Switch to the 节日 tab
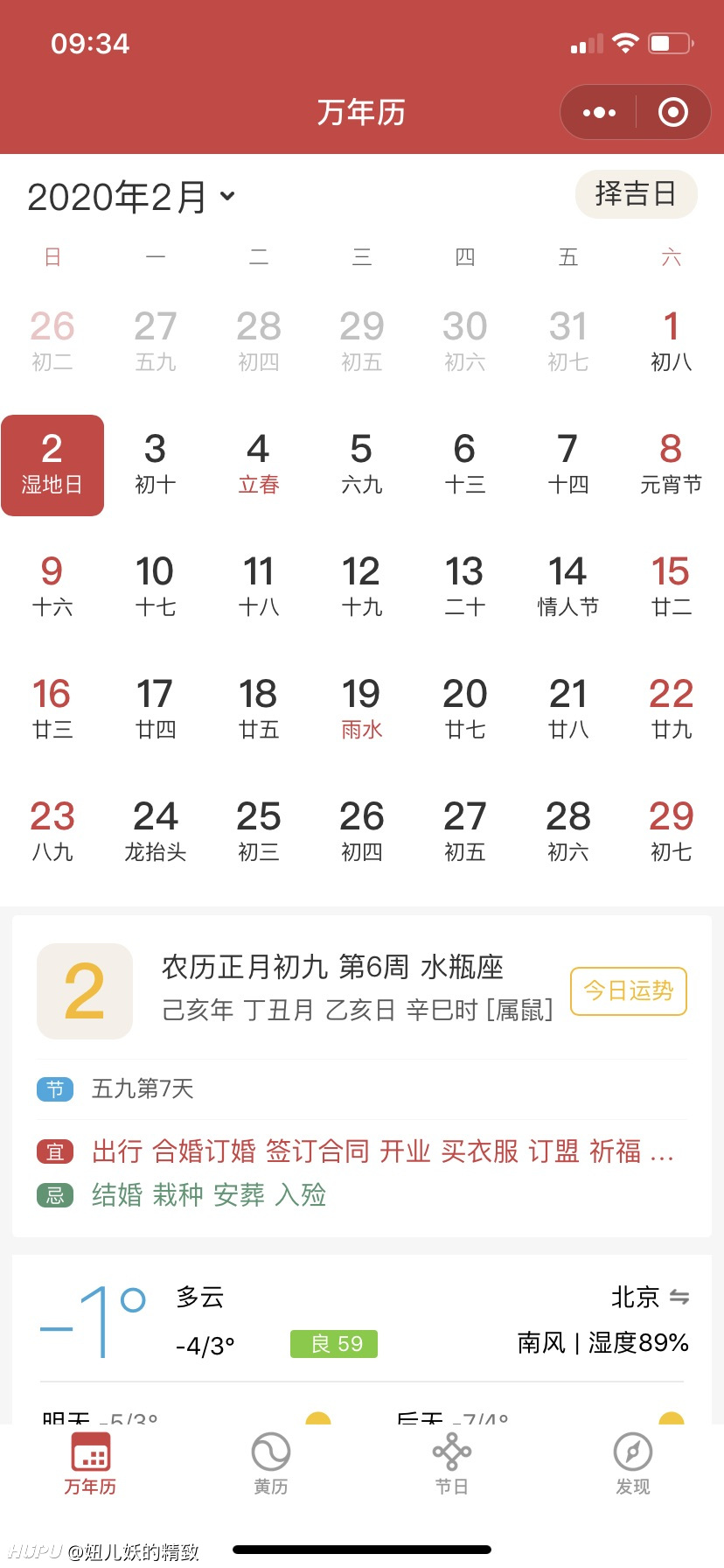The image size is (724, 1568). [452, 1463]
